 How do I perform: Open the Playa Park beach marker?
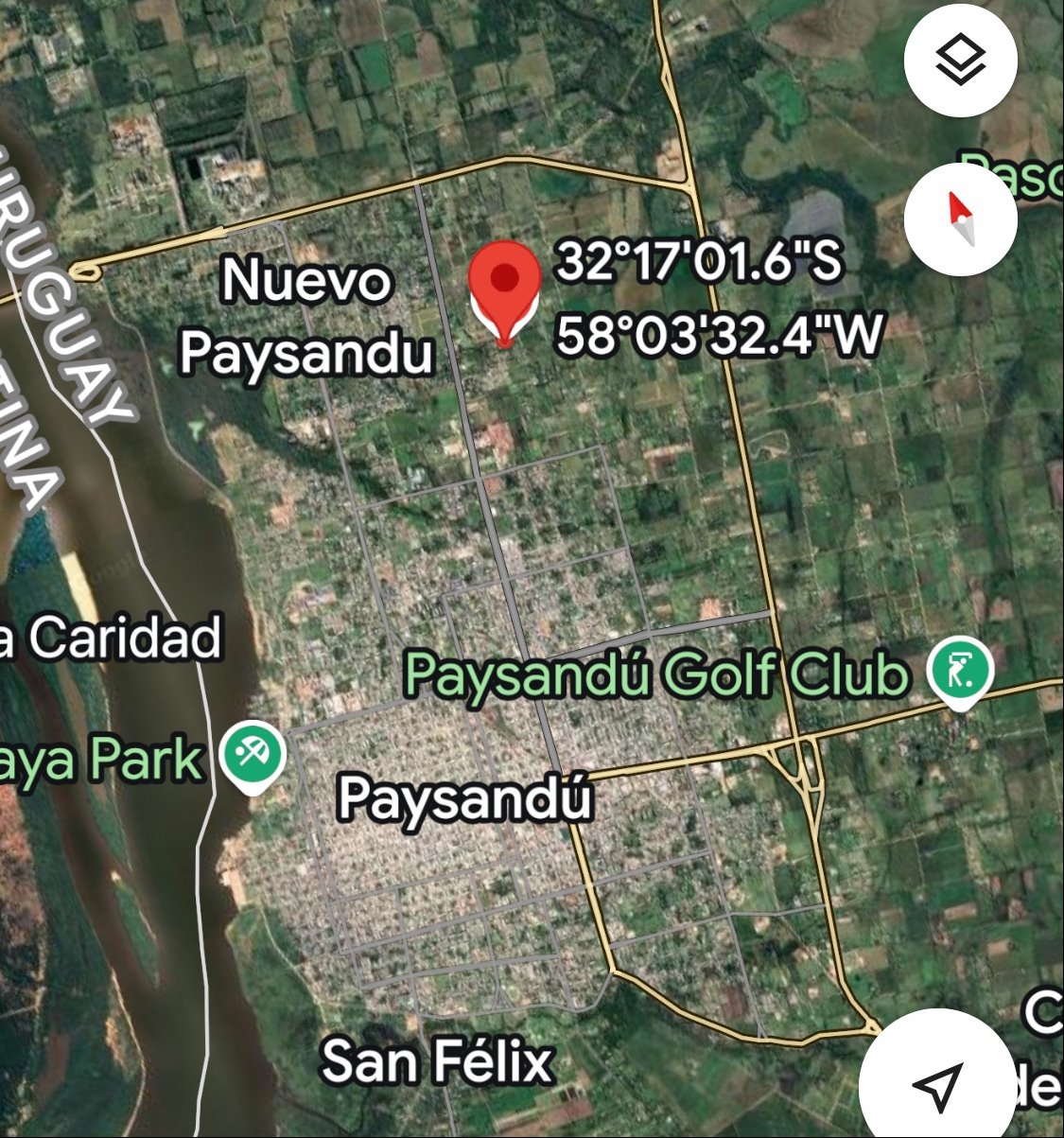point(253,755)
